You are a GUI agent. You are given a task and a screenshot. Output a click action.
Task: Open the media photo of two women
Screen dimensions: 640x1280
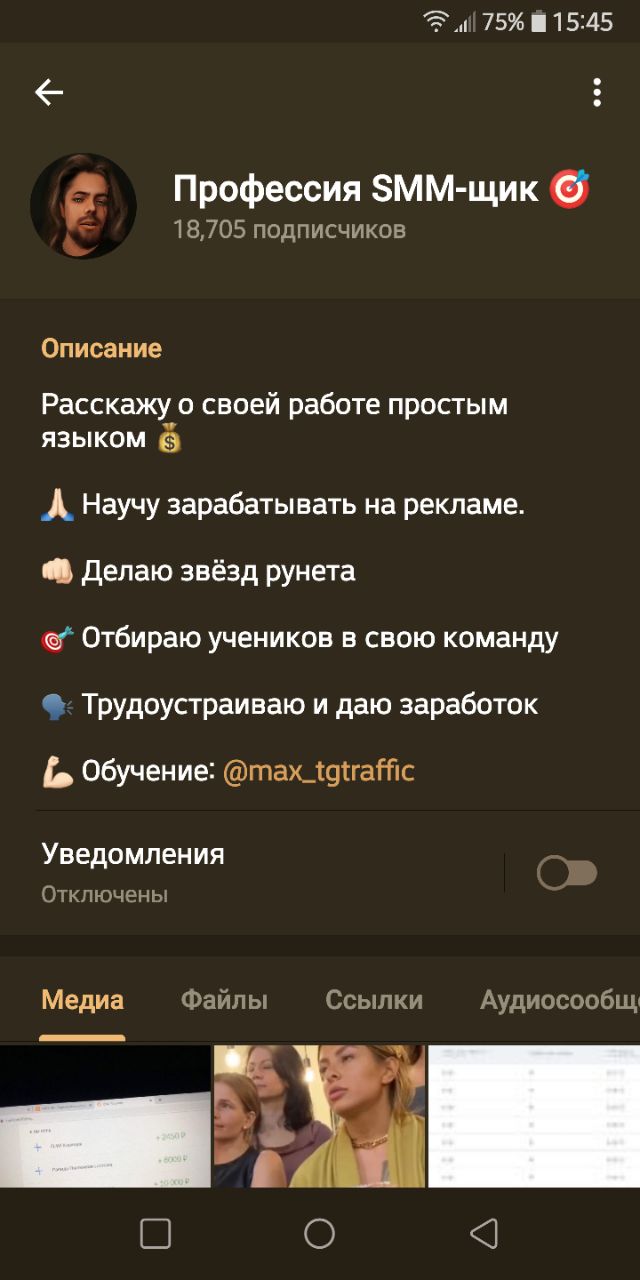[x=320, y=1116]
